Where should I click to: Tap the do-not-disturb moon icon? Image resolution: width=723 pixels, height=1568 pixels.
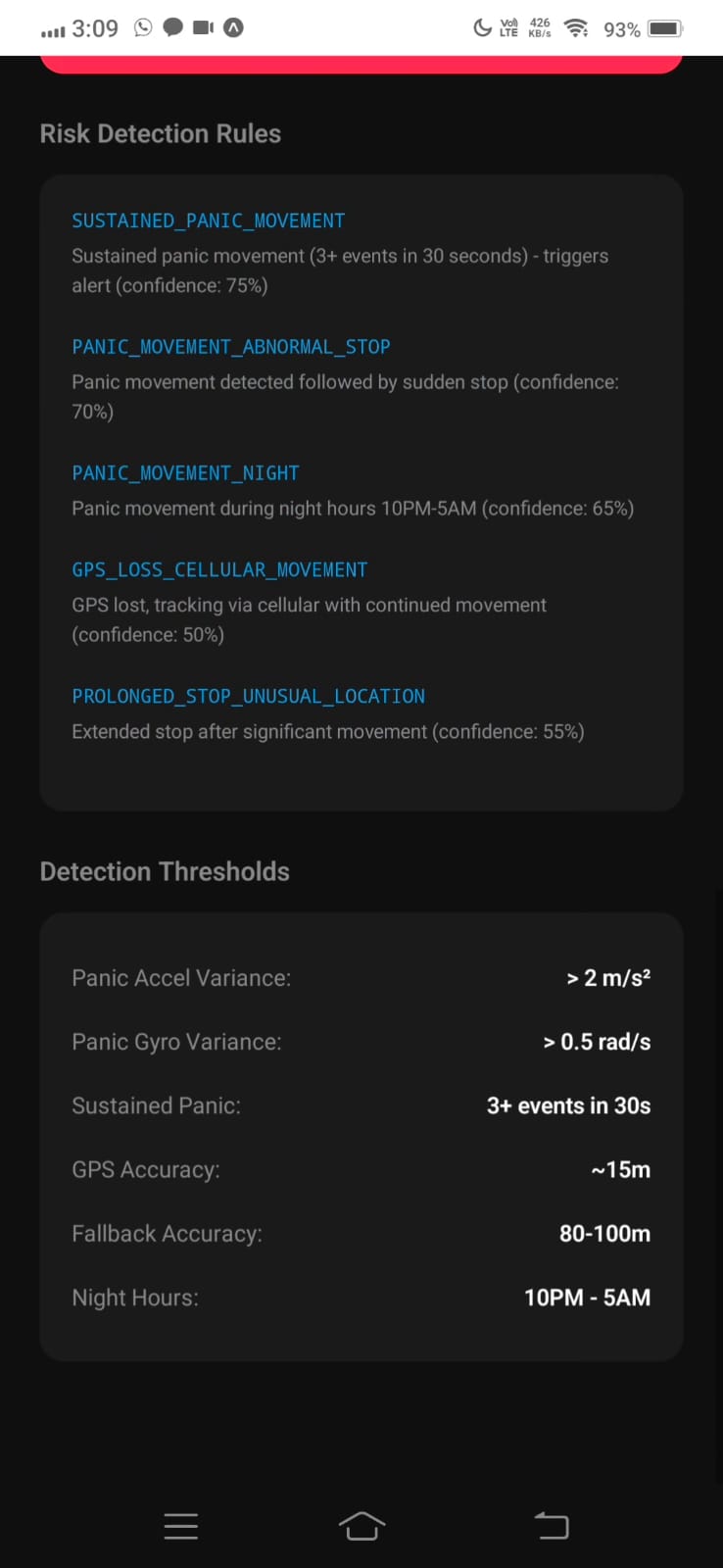[481, 27]
